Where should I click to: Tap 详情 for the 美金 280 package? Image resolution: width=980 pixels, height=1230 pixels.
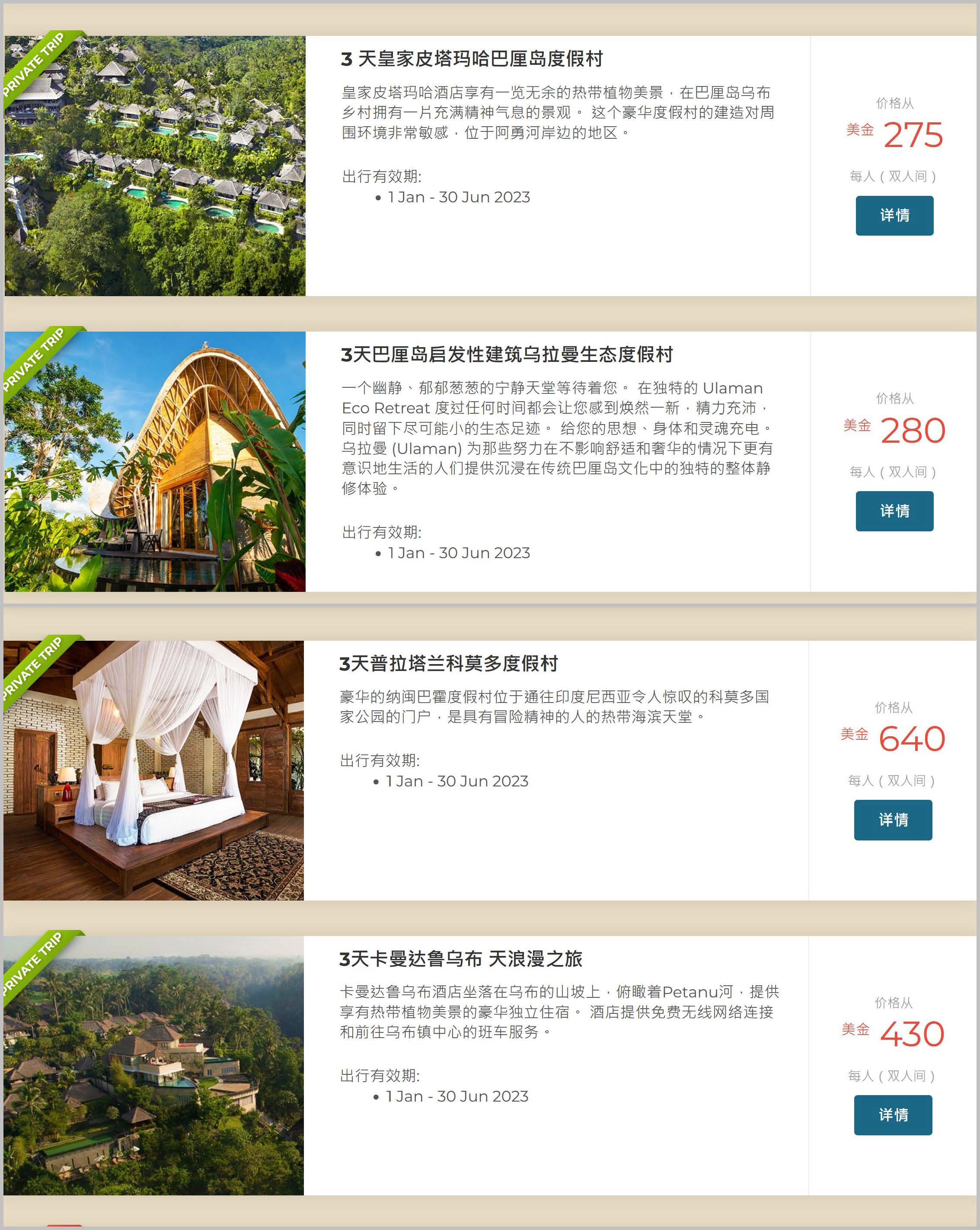pyautogui.click(x=894, y=511)
